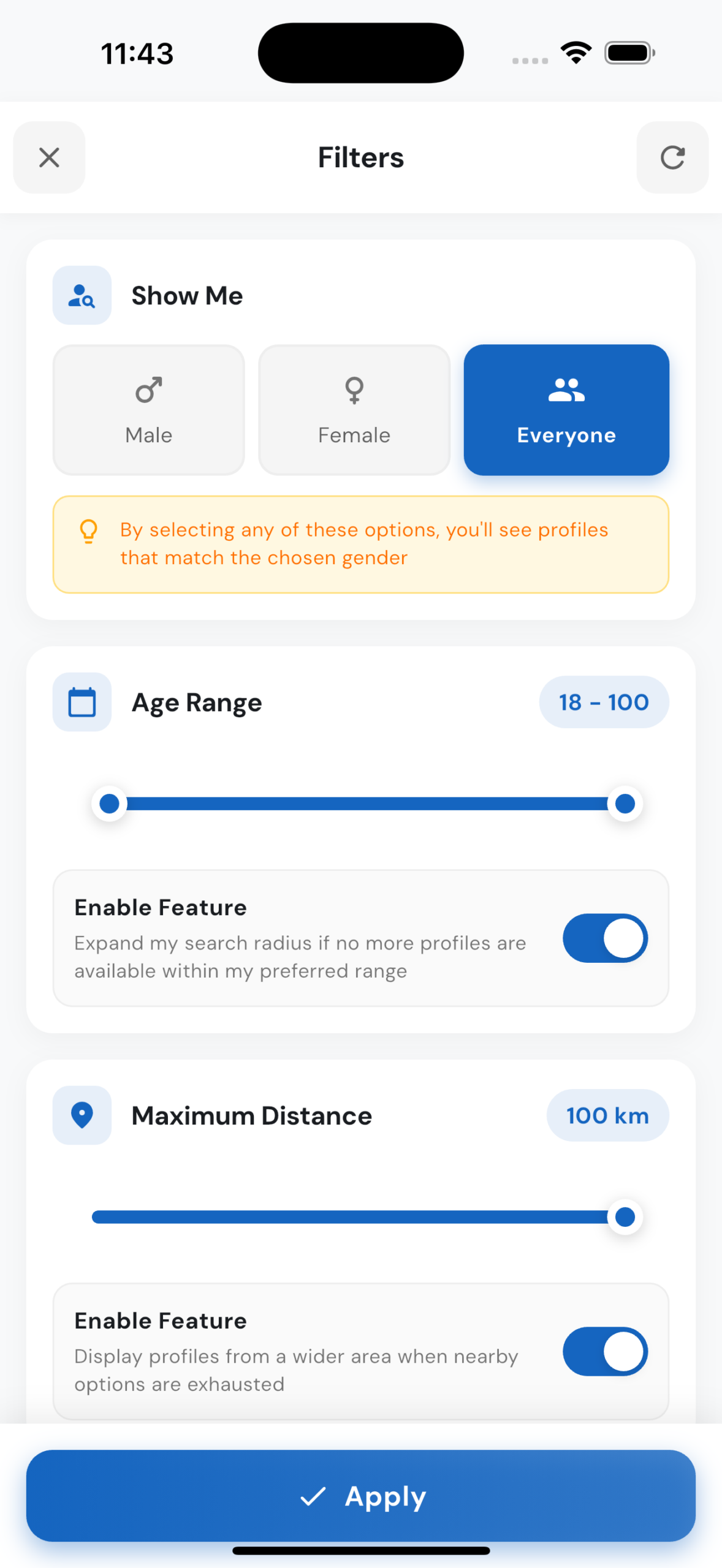Image resolution: width=722 pixels, height=1568 pixels.
Task: Select the female gender symbol icon
Action: pyautogui.click(x=354, y=388)
